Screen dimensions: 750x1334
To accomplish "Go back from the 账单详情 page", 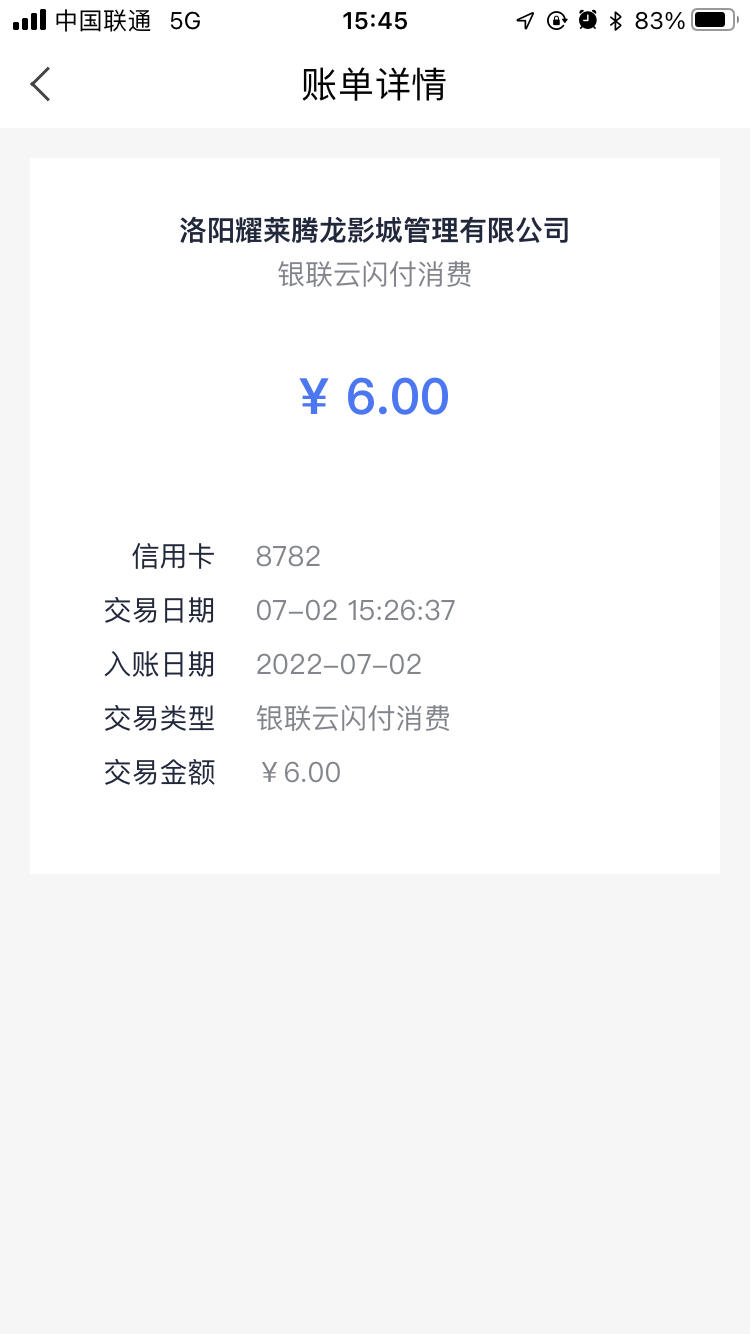I will click(x=40, y=85).
